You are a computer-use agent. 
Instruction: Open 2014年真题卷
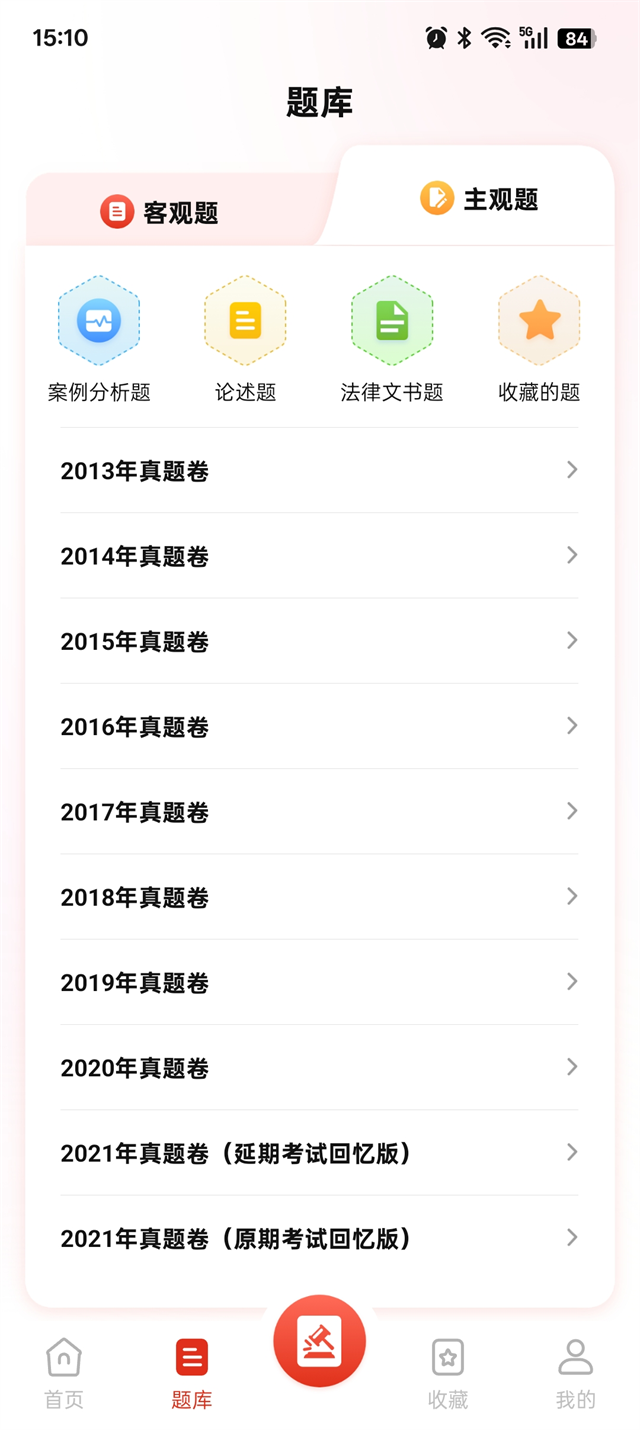(x=319, y=555)
